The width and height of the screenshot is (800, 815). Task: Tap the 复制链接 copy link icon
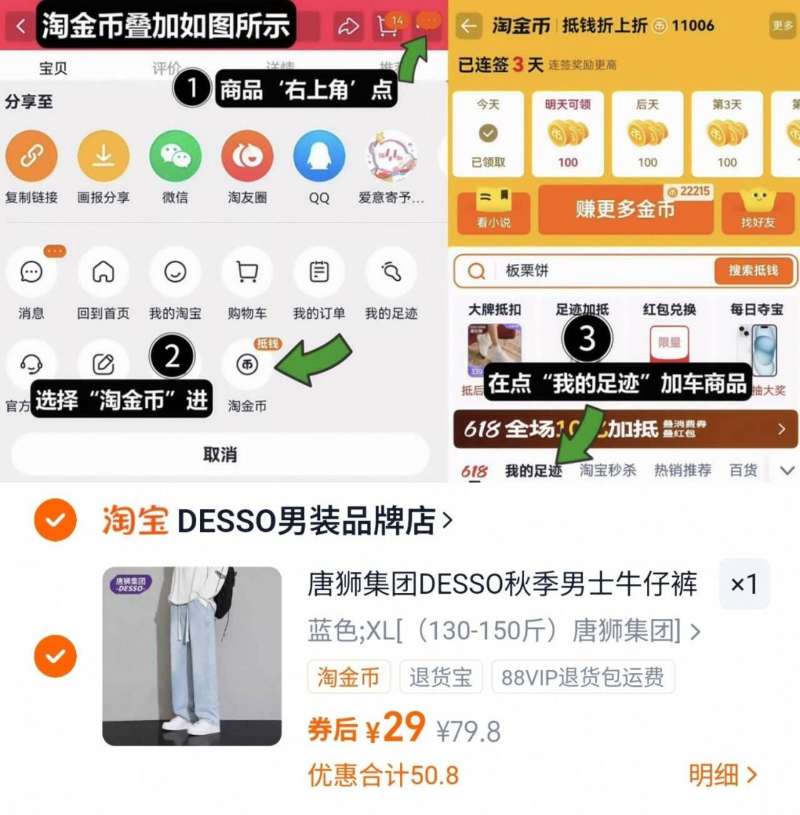(x=33, y=157)
